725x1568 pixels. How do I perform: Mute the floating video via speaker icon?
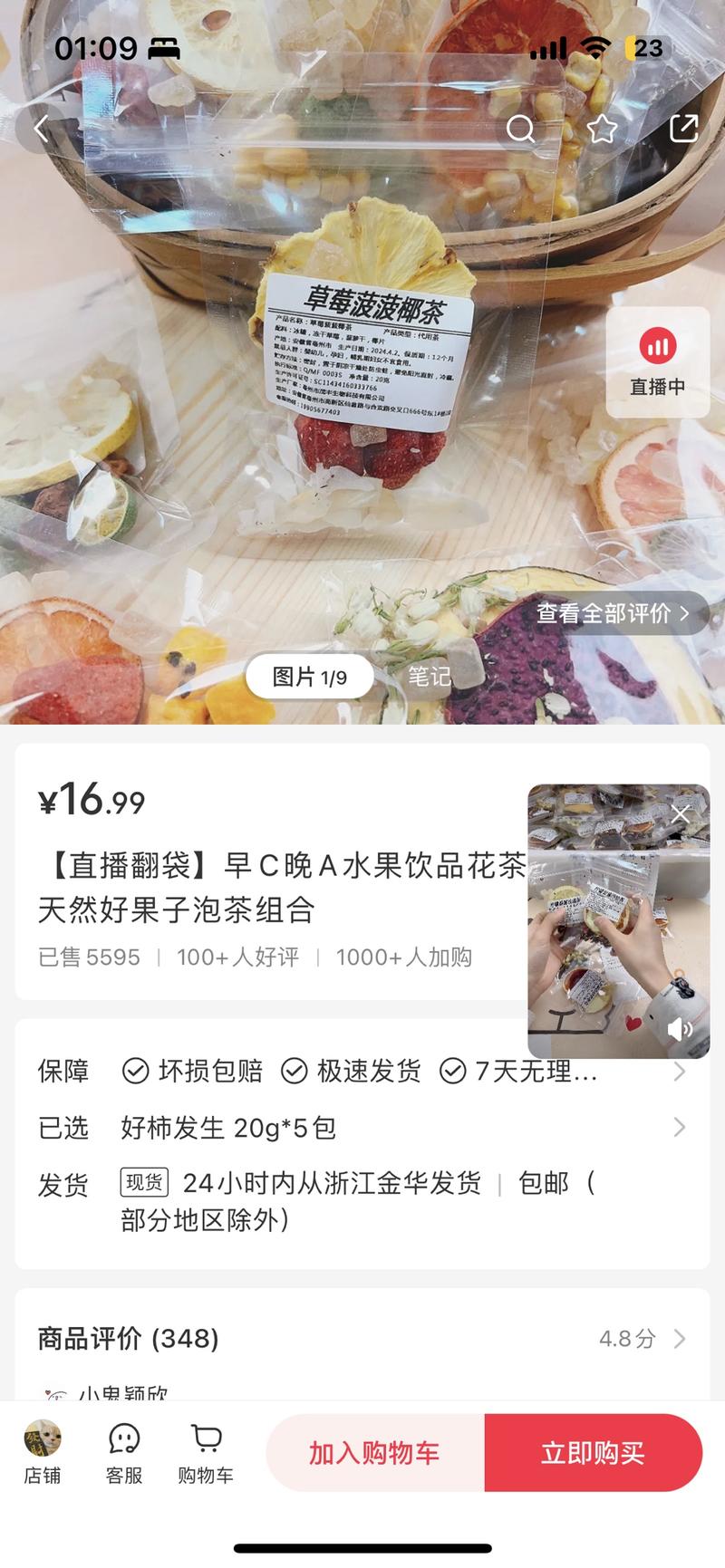[680, 1030]
